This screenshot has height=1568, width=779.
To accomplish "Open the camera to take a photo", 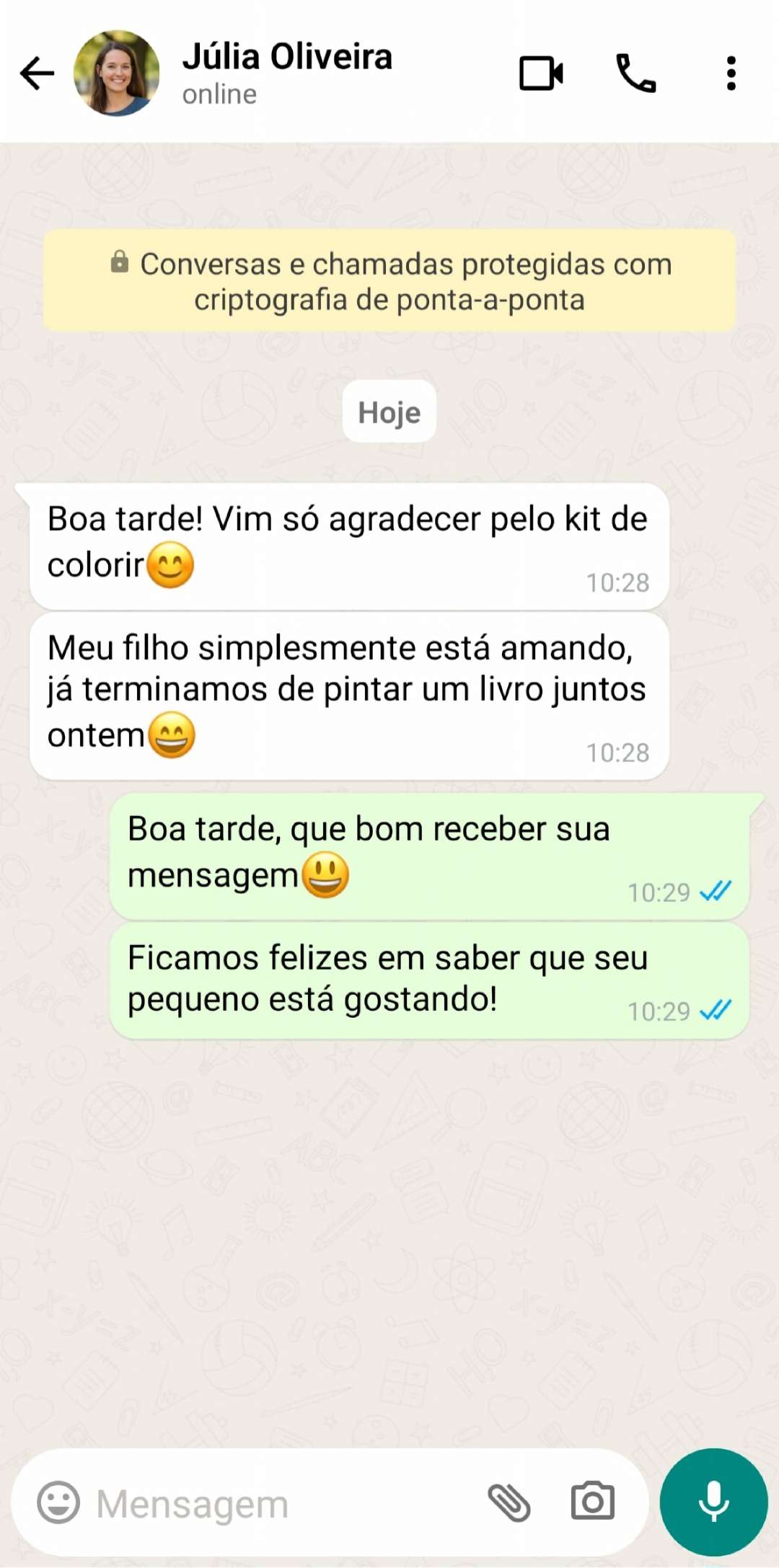I will (x=593, y=1502).
